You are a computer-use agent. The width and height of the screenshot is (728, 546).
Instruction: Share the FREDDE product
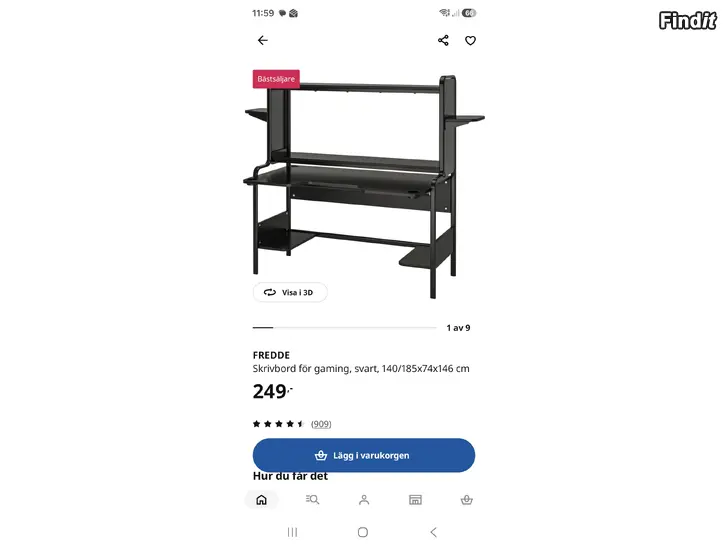(x=443, y=40)
